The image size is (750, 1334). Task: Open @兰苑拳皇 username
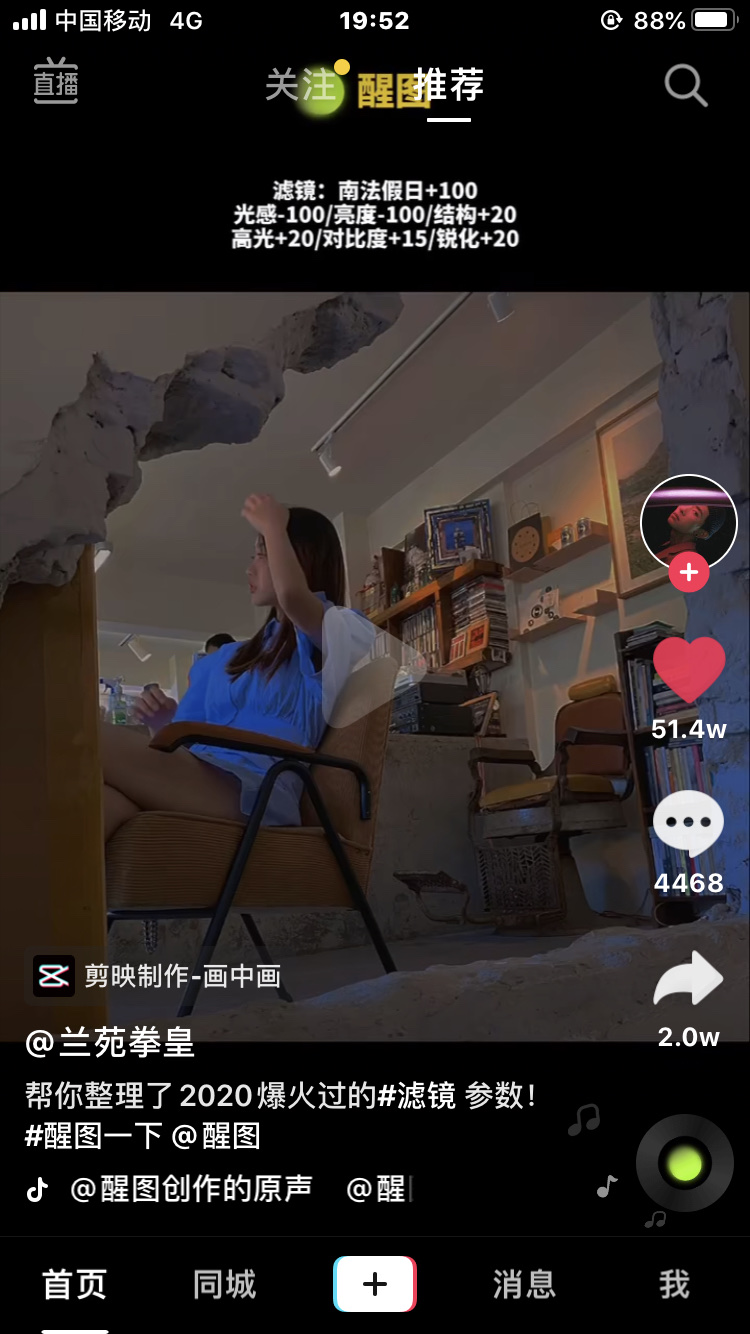coord(110,1043)
